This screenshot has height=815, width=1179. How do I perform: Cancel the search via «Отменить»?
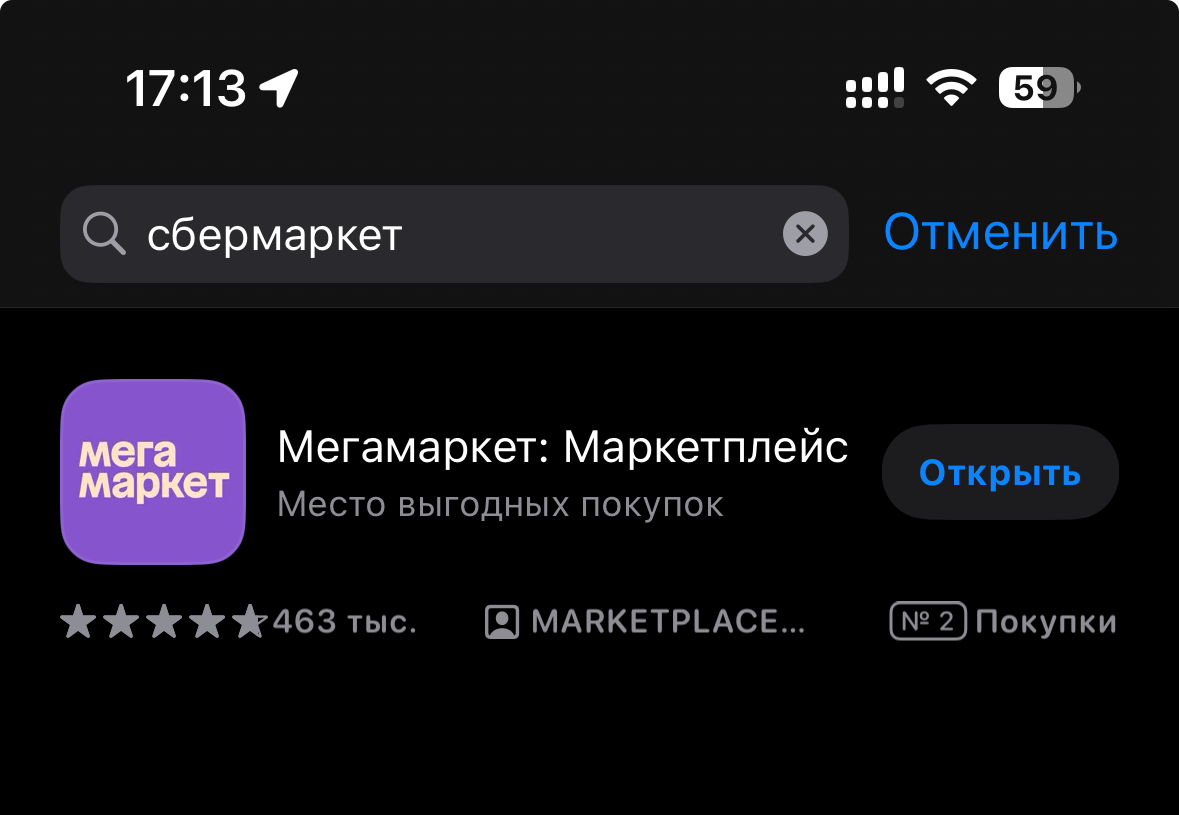tap(1000, 233)
